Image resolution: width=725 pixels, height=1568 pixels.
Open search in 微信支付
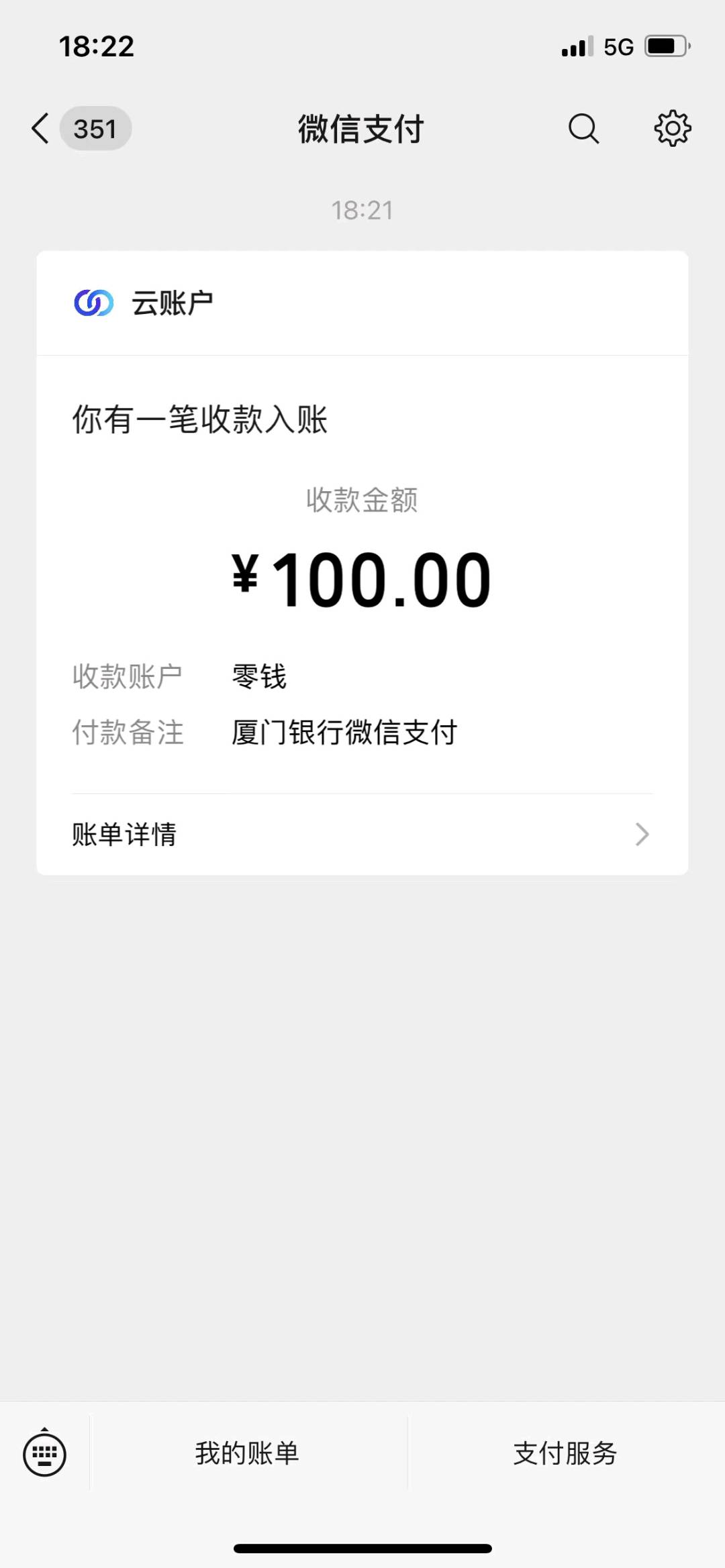583,128
